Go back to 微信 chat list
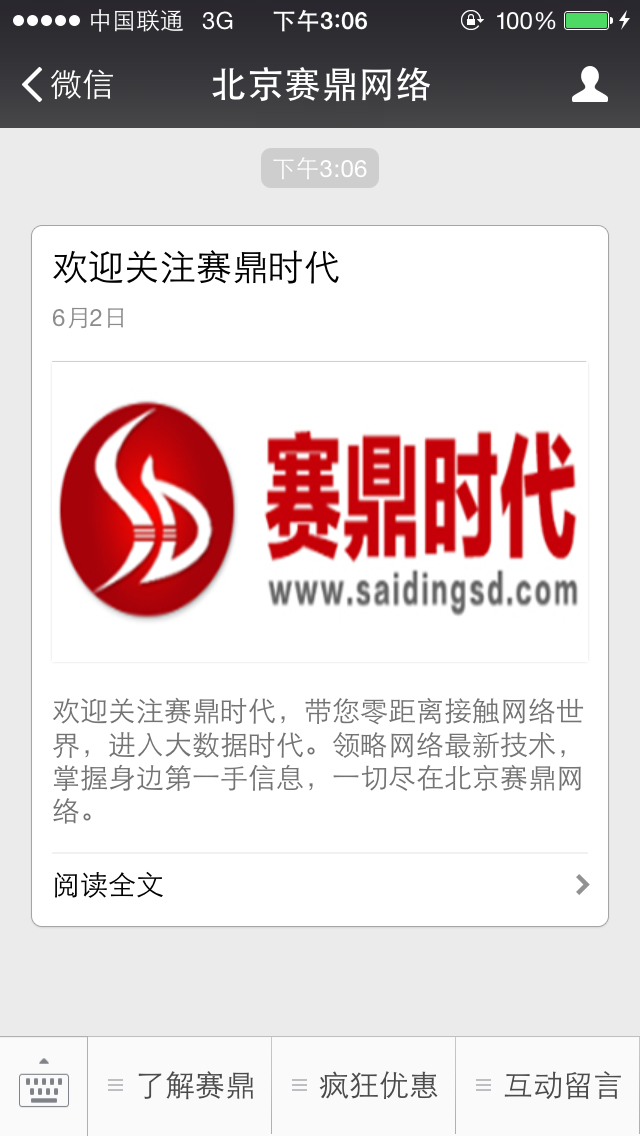 pyautogui.click(x=66, y=85)
